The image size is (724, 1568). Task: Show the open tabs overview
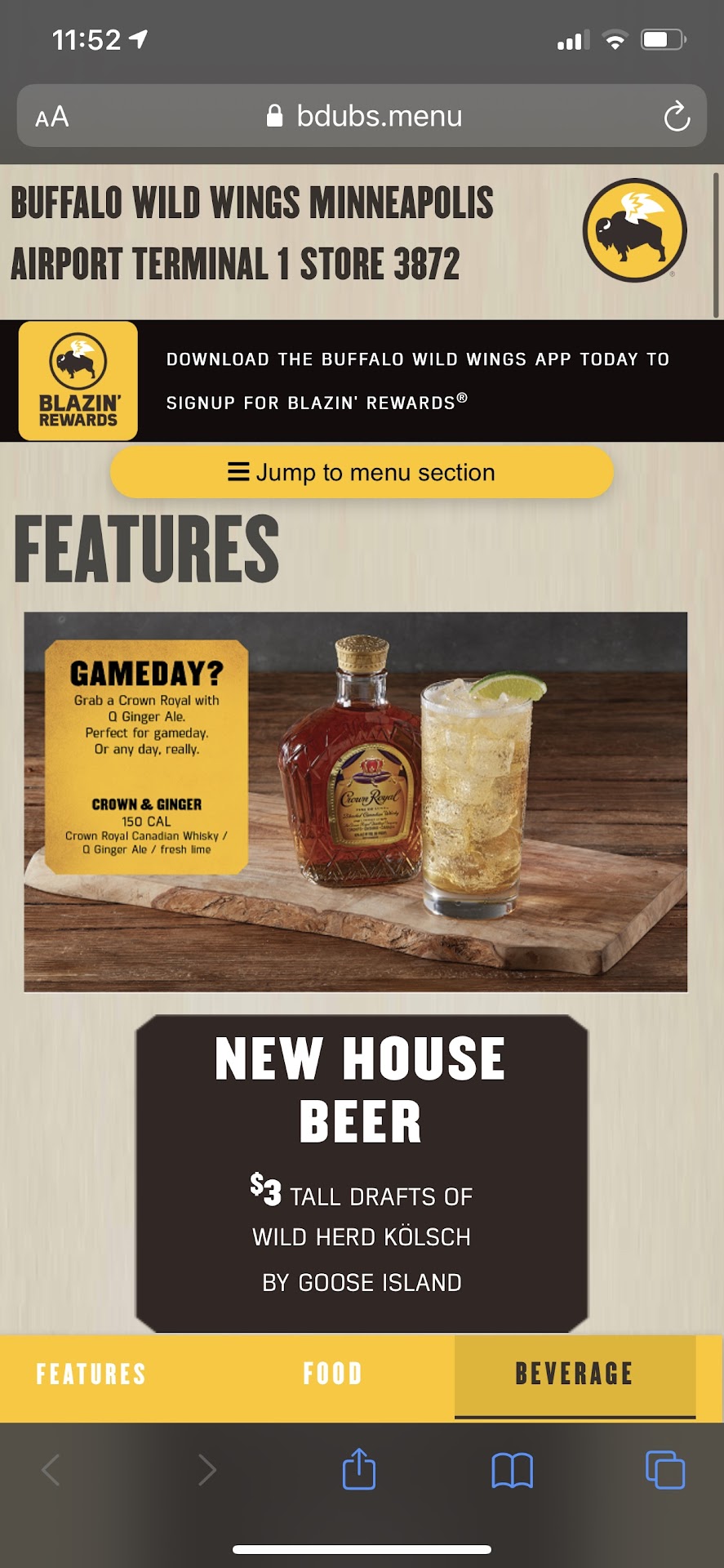pos(664,1470)
